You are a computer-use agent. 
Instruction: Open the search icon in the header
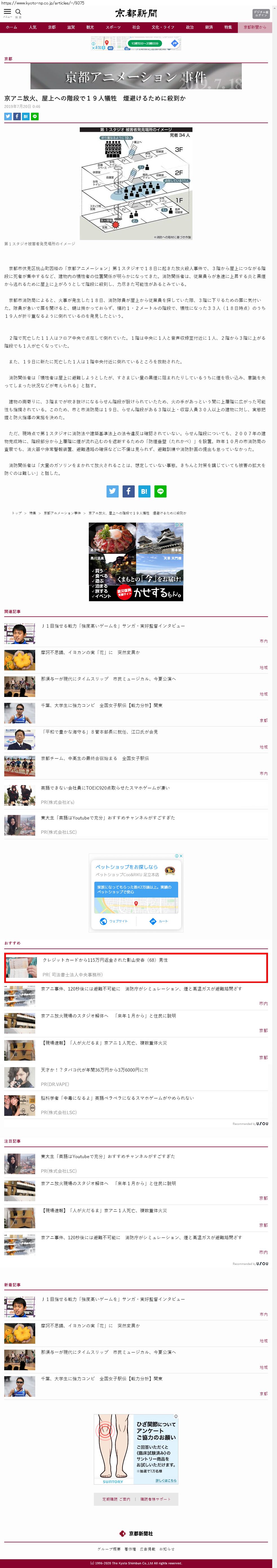tap(18, 12)
